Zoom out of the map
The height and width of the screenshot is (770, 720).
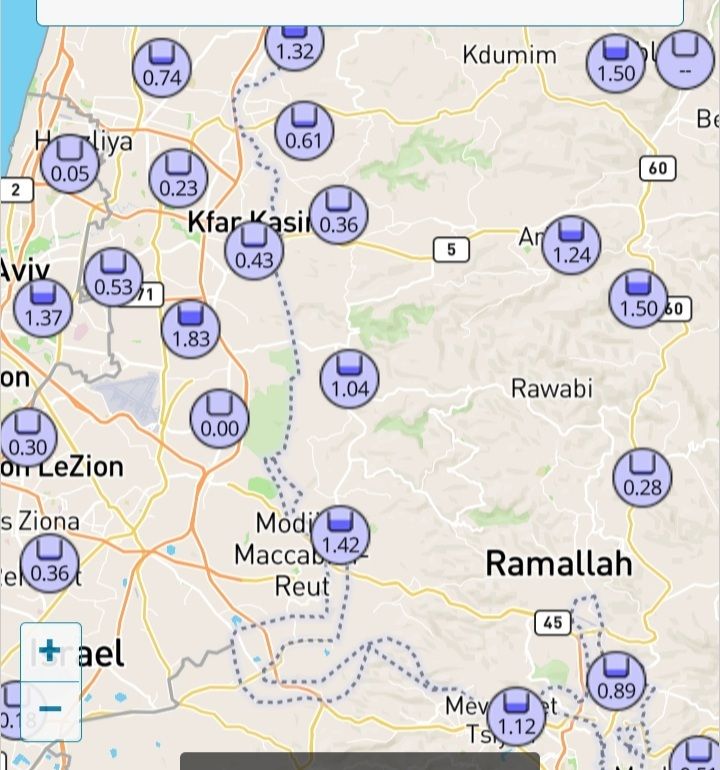[x=50, y=711]
